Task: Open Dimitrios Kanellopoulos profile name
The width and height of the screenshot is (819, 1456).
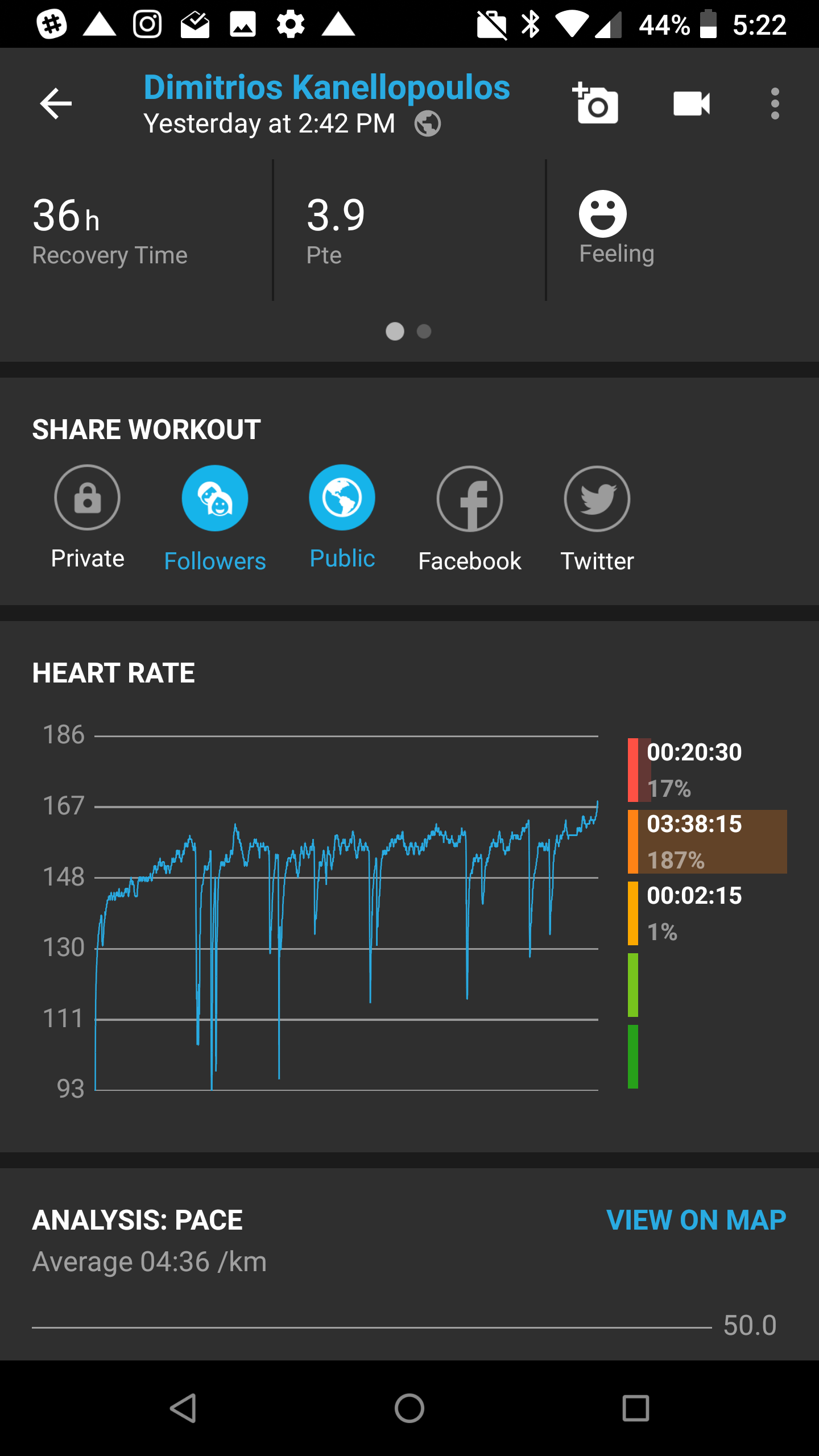Action: [x=326, y=87]
